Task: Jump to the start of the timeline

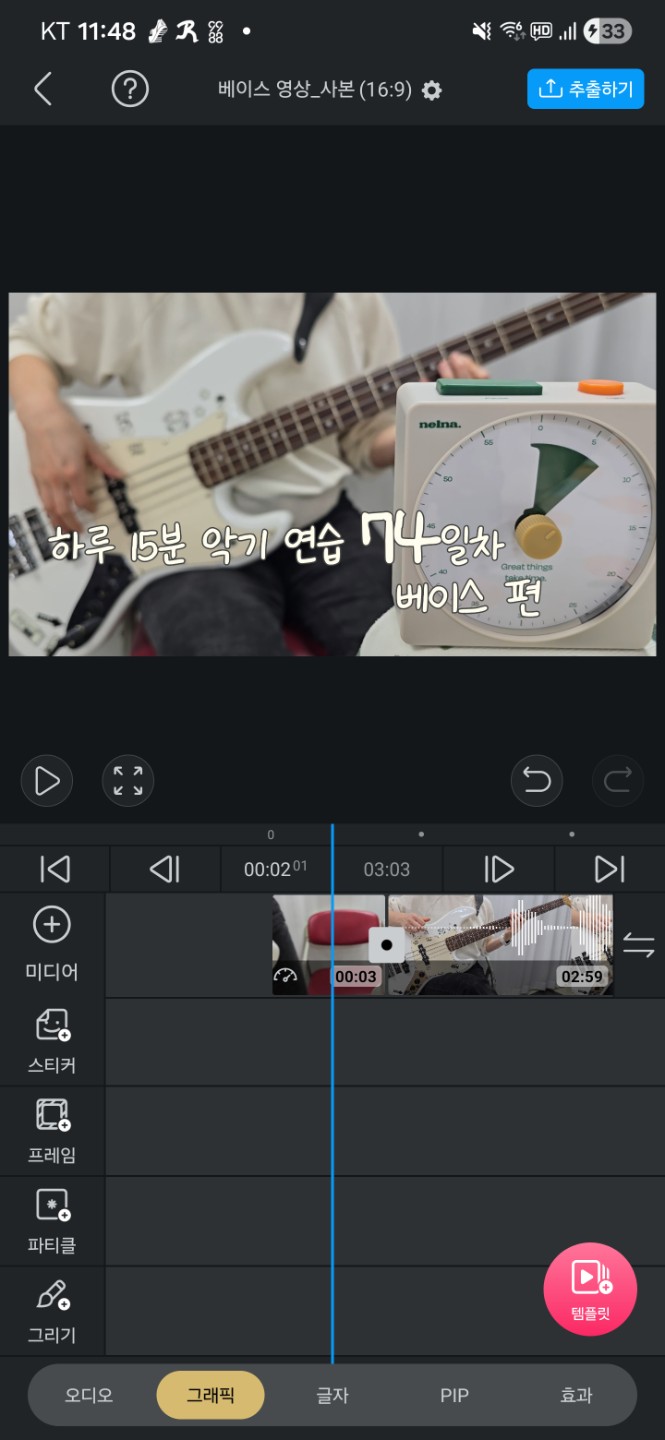Action: pyautogui.click(x=55, y=869)
